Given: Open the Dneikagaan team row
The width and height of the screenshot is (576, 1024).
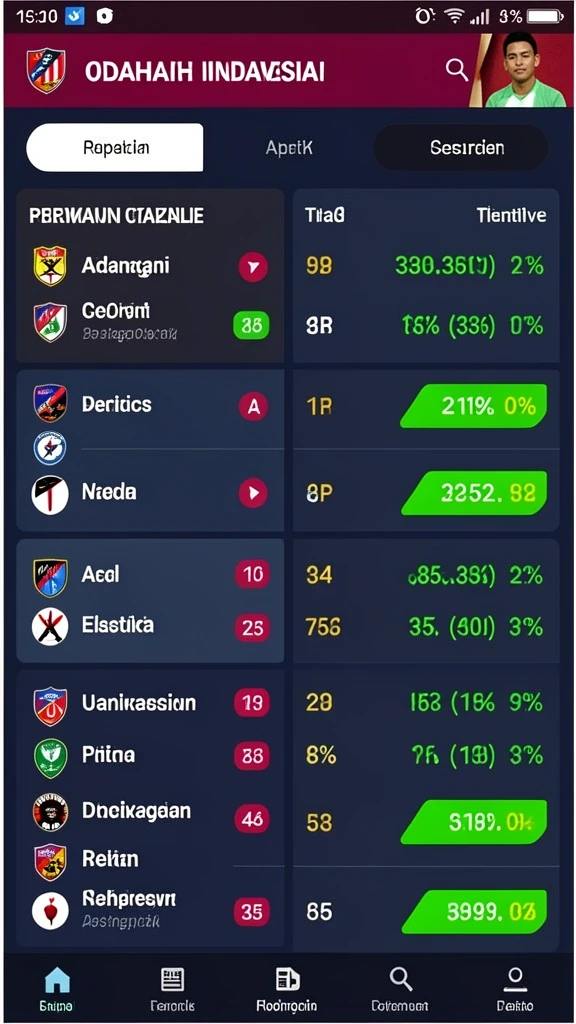Looking at the screenshot, I should (x=150, y=812).
